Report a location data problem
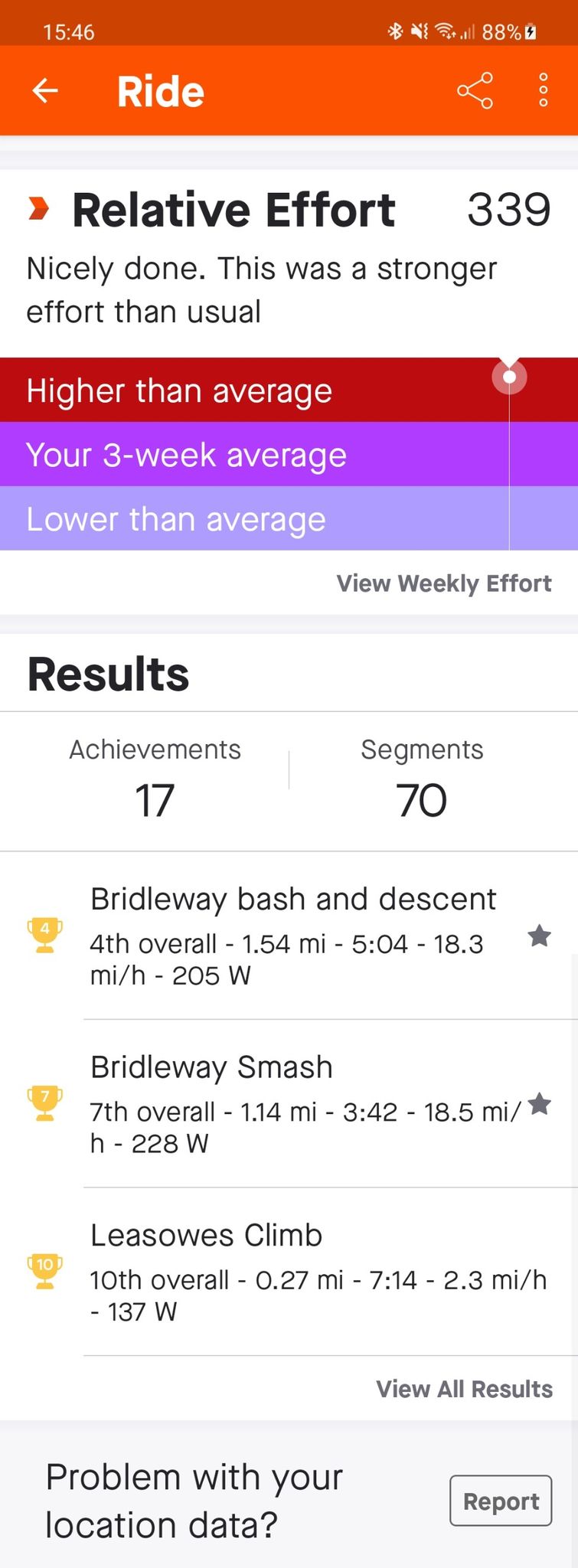Image resolution: width=578 pixels, height=1568 pixels. (501, 1501)
